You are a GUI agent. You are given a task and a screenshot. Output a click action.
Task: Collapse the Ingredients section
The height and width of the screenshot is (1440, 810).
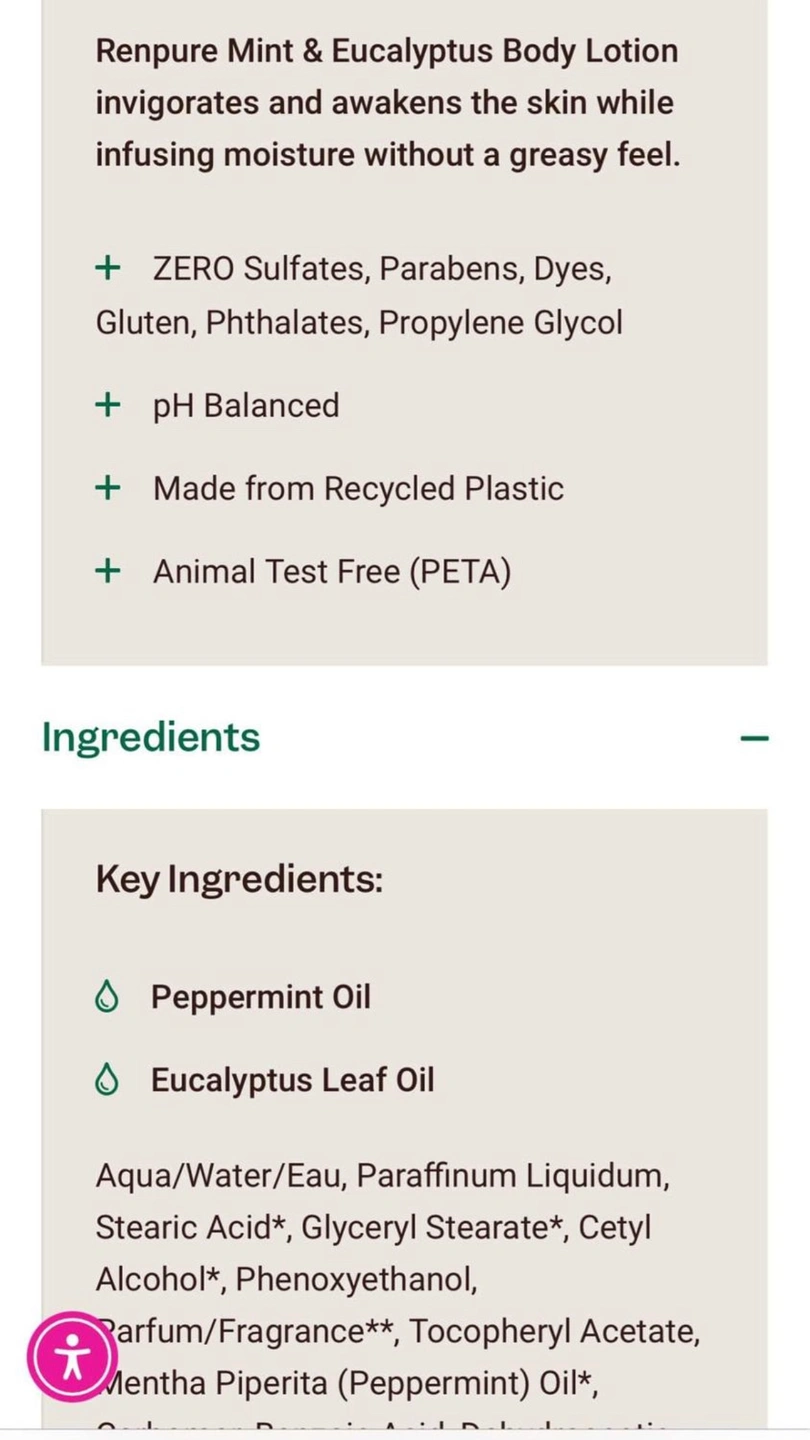[x=754, y=738]
